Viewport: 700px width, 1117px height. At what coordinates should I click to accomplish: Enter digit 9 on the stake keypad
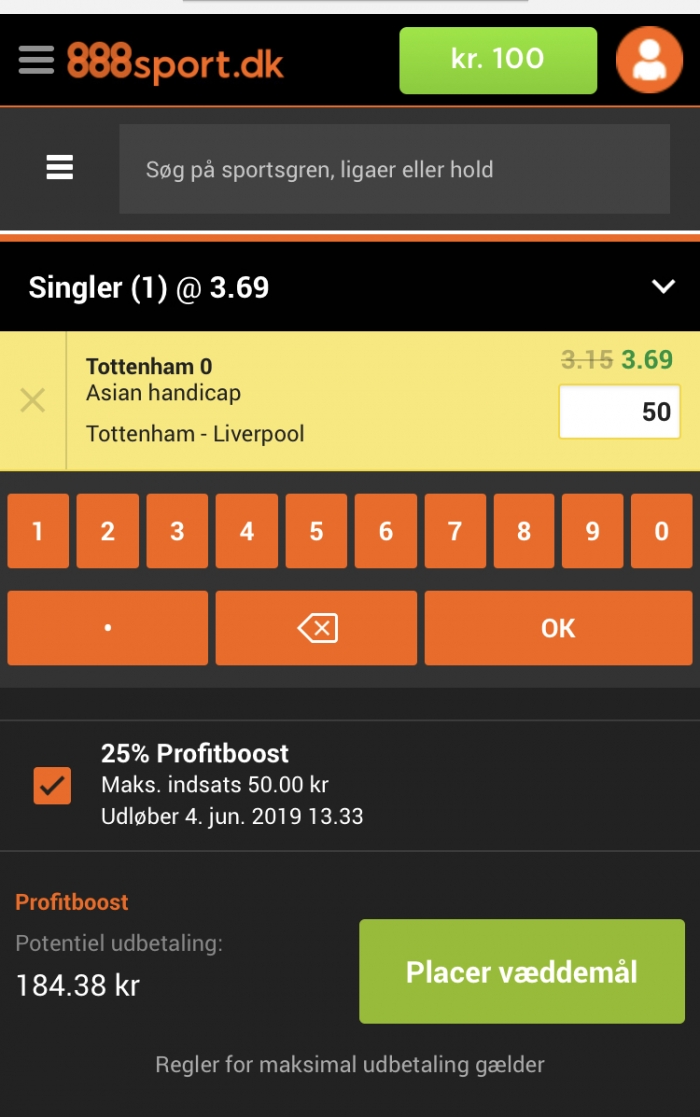point(592,531)
